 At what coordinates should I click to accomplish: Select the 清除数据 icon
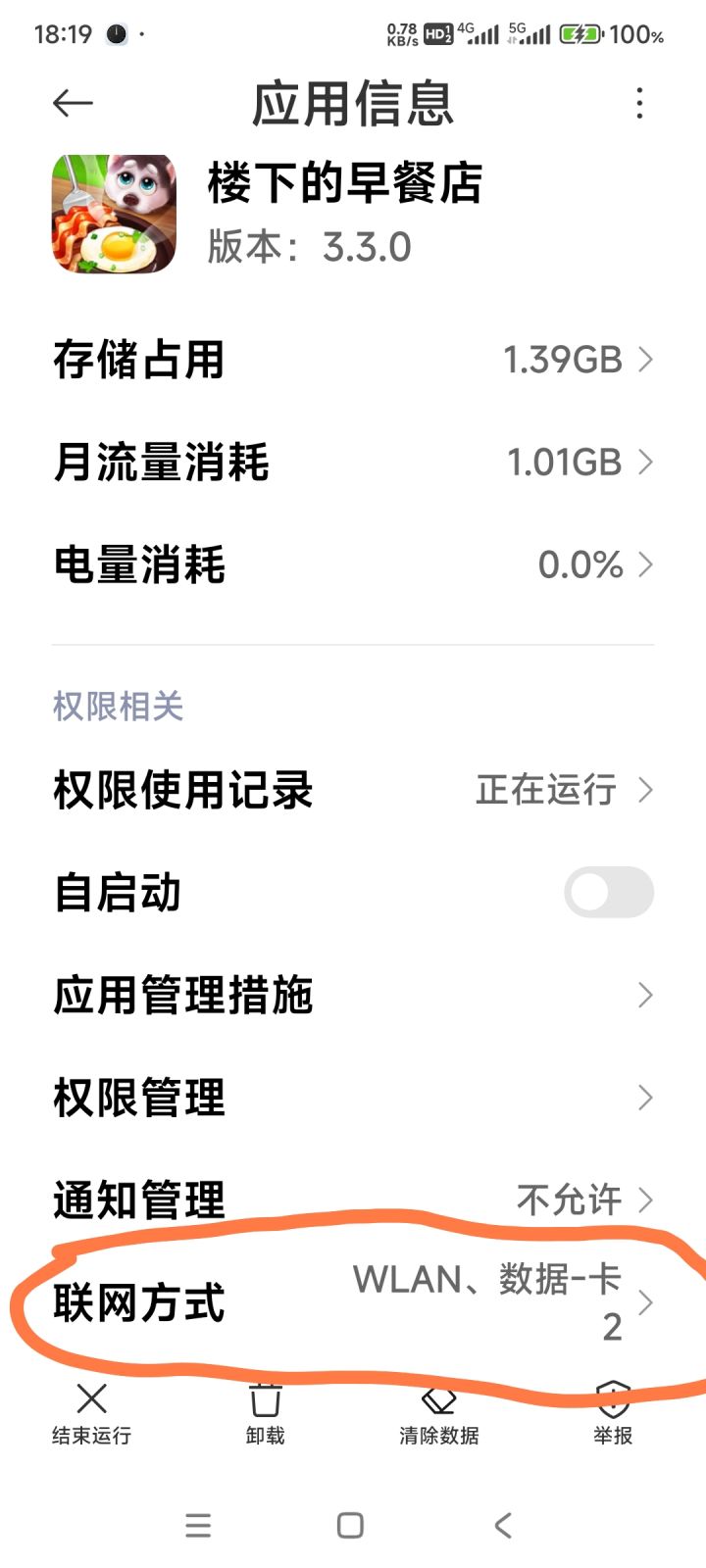[437, 1411]
